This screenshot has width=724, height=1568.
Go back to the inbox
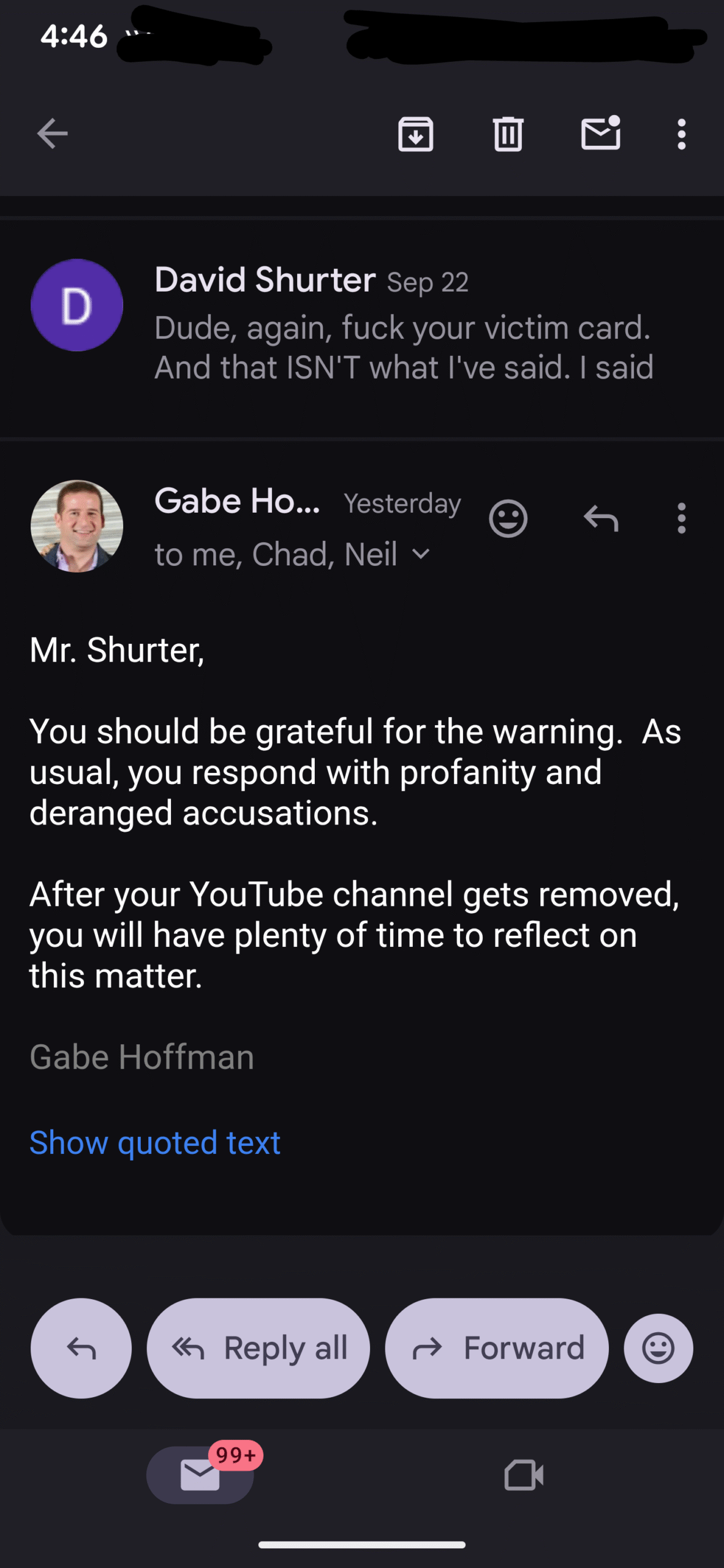pos(52,134)
